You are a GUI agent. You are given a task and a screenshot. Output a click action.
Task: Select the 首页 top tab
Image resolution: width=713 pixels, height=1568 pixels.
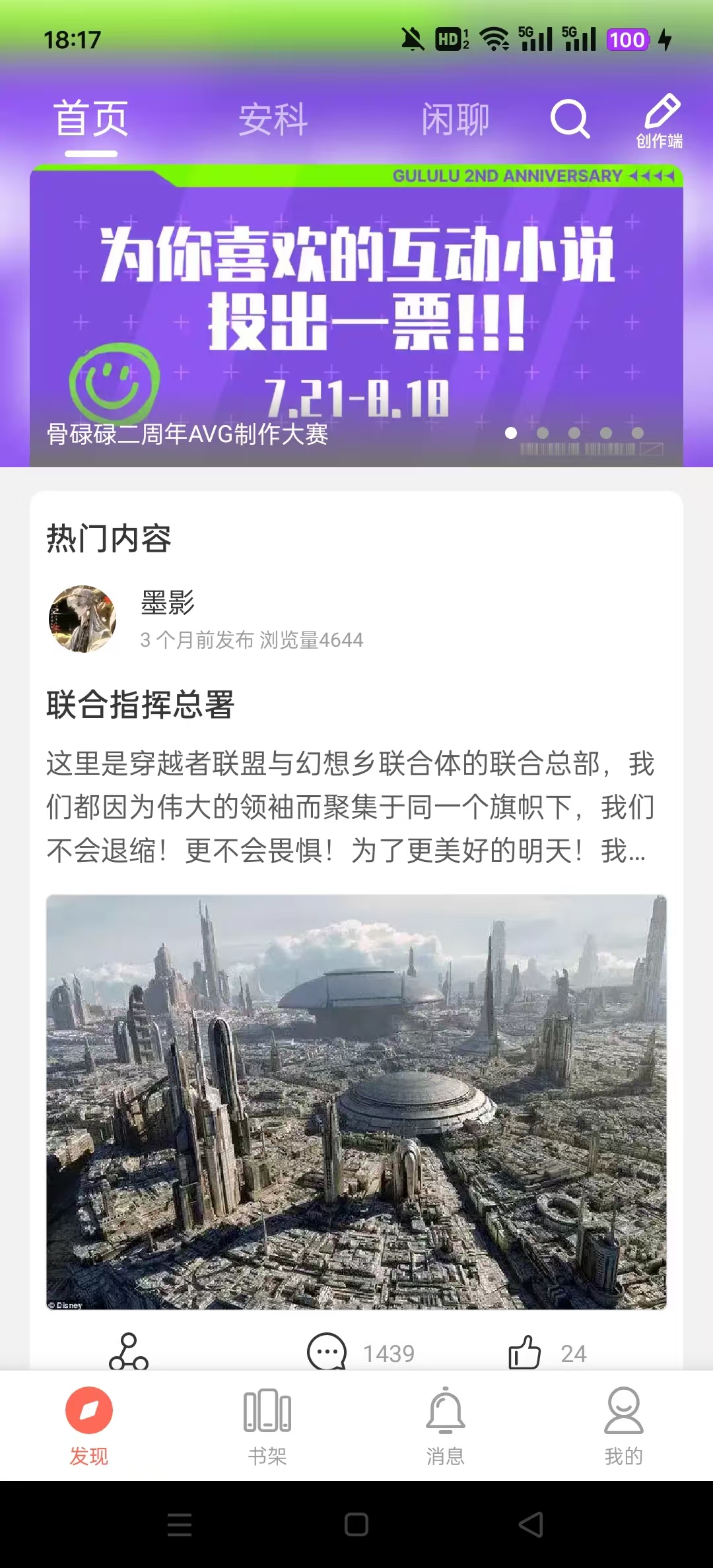point(91,120)
